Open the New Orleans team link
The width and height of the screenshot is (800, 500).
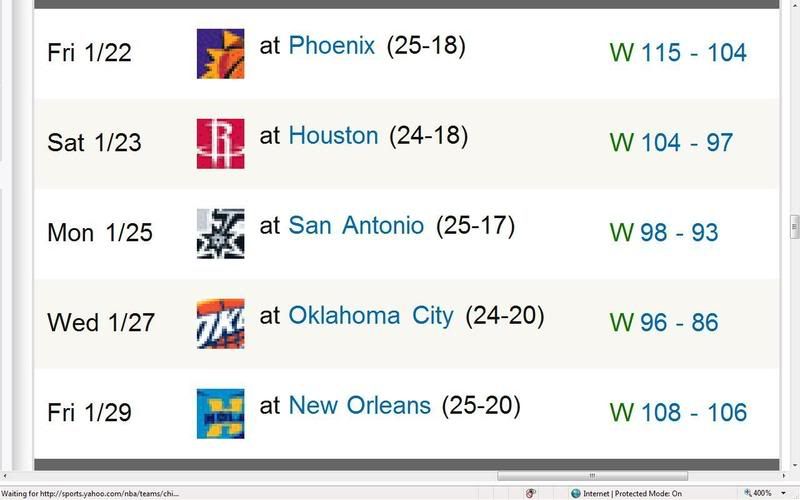[x=359, y=406]
